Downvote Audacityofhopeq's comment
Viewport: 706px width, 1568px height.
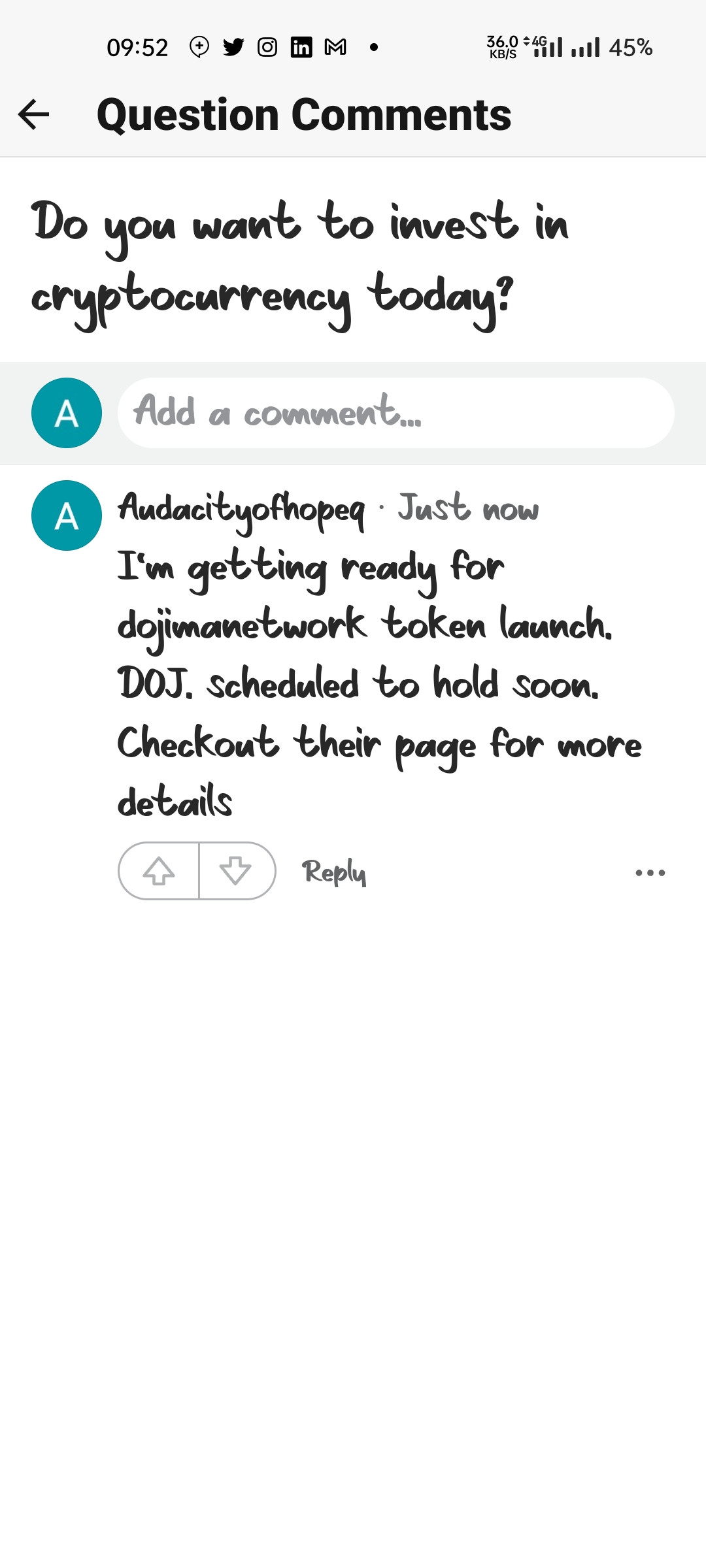[x=236, y=871]
